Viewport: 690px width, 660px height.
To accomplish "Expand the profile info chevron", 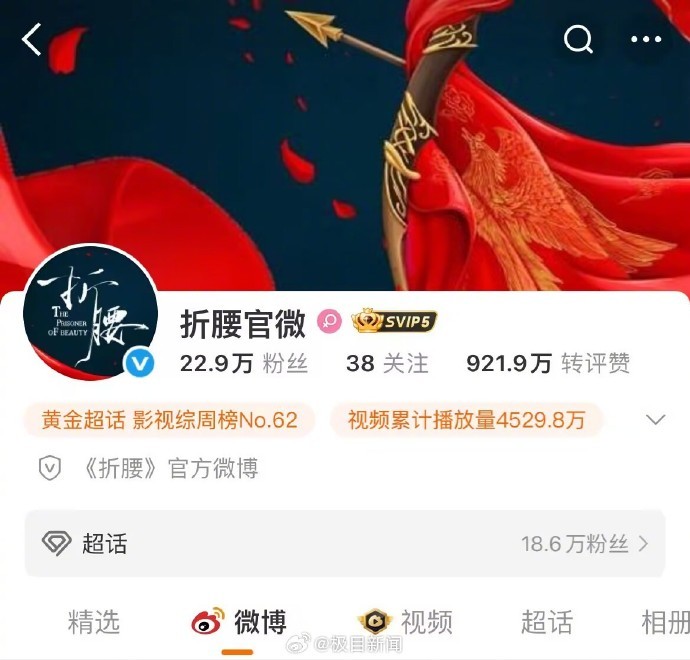I will click(x=656, y=420).
